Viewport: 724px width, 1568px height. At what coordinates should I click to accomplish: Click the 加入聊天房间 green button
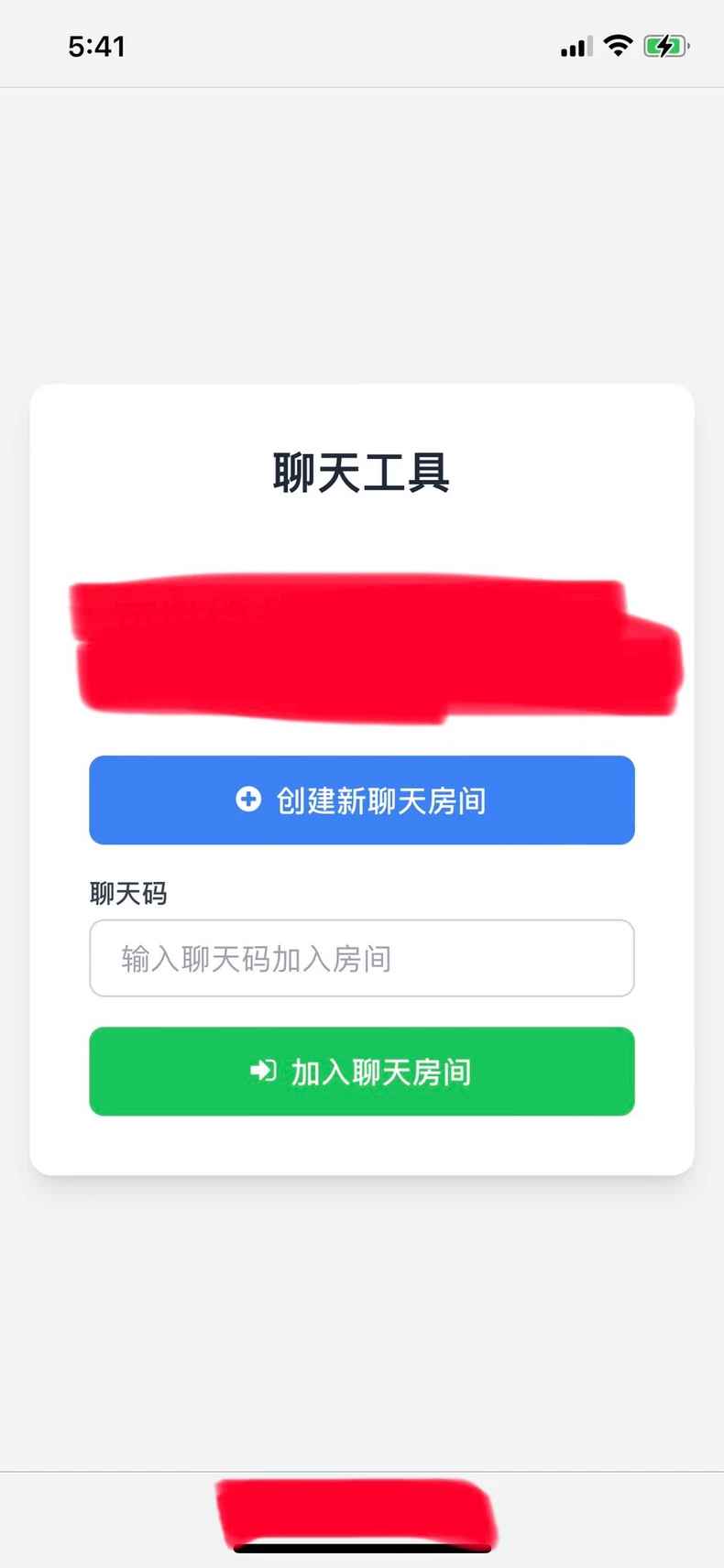[361, 1071]
